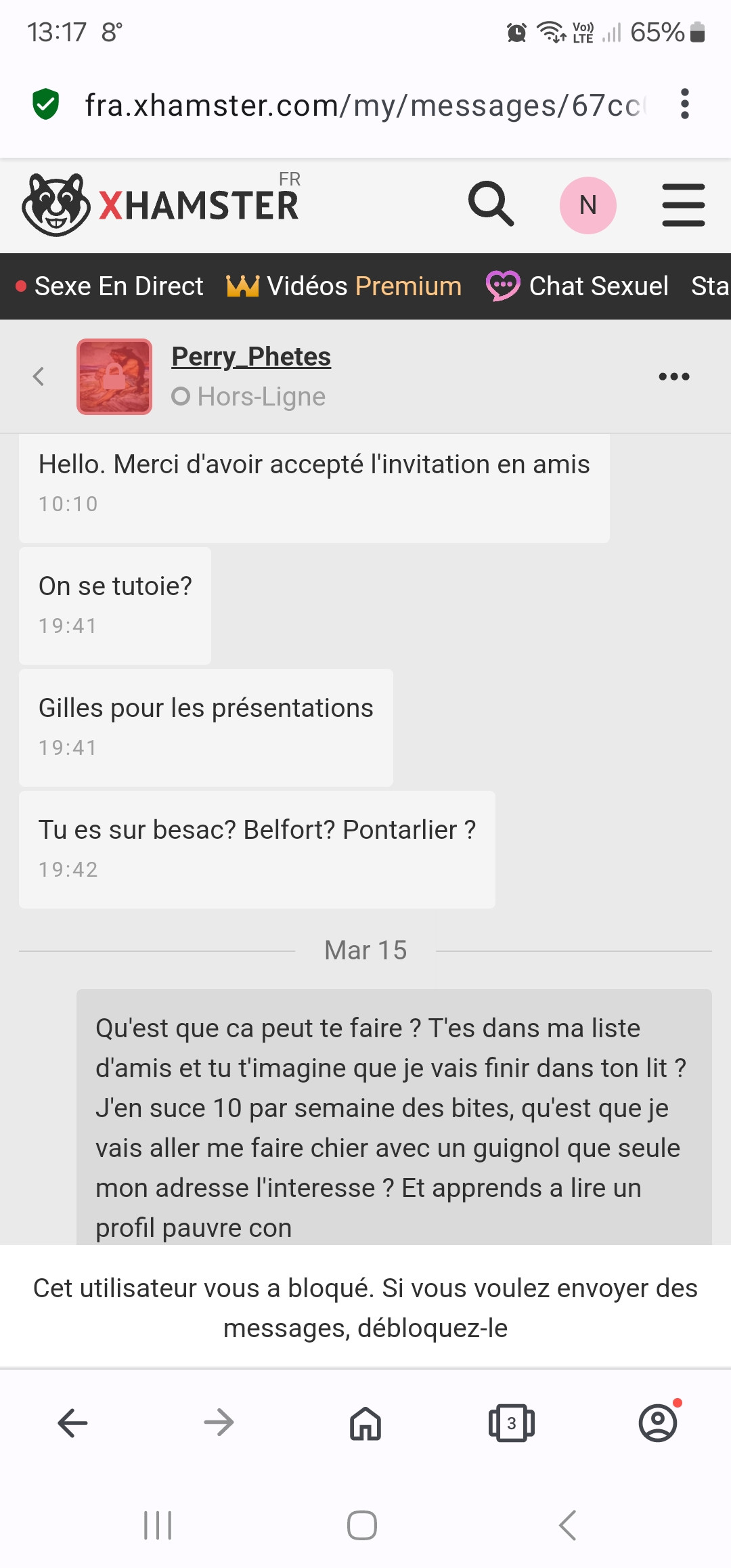Open the hamburger menu
Viewport: 731px width, 1568px height.
pyautogui.click(x=683, y=205)
